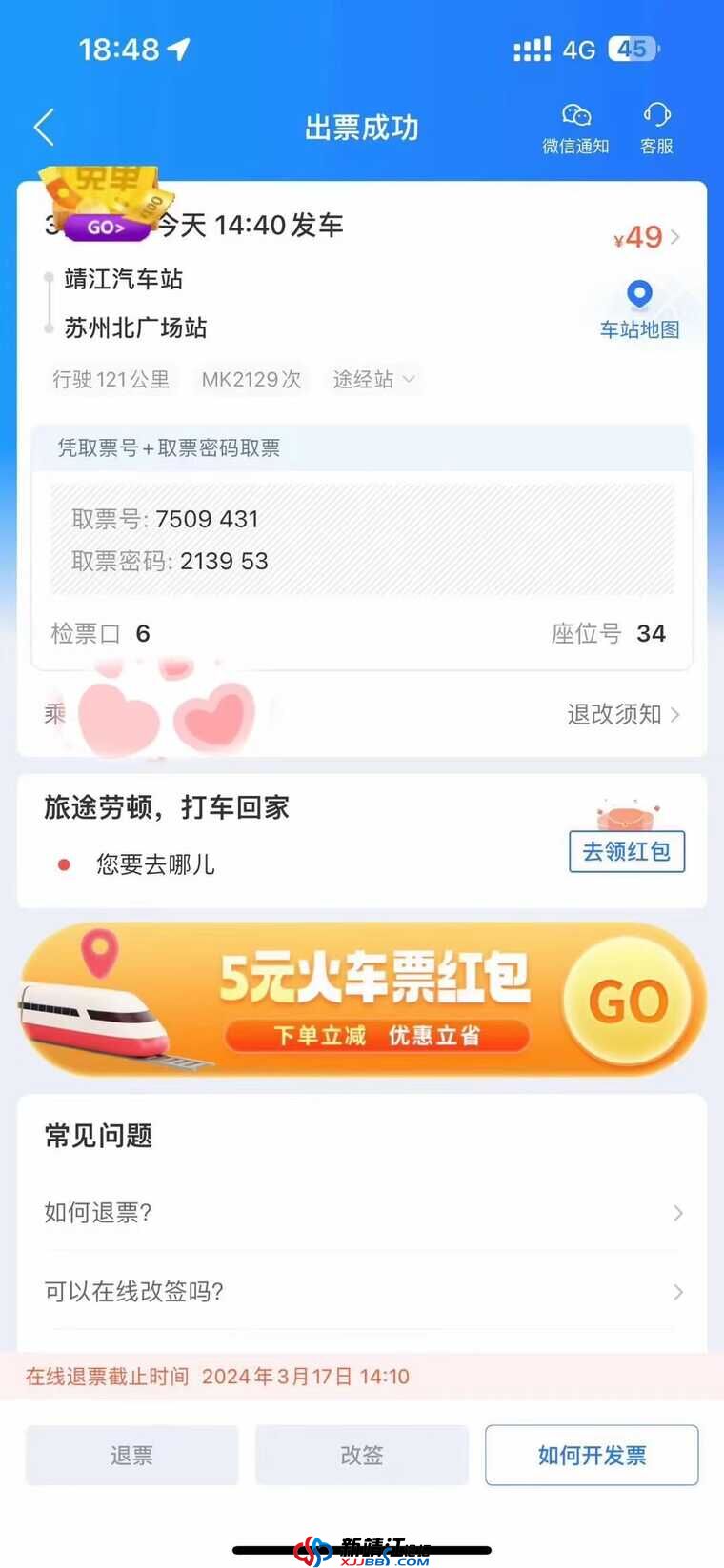Viewport: 724px width, 1568px height.
Task: Open 可以在线改签吗? question
Action: click(362, 1292)
